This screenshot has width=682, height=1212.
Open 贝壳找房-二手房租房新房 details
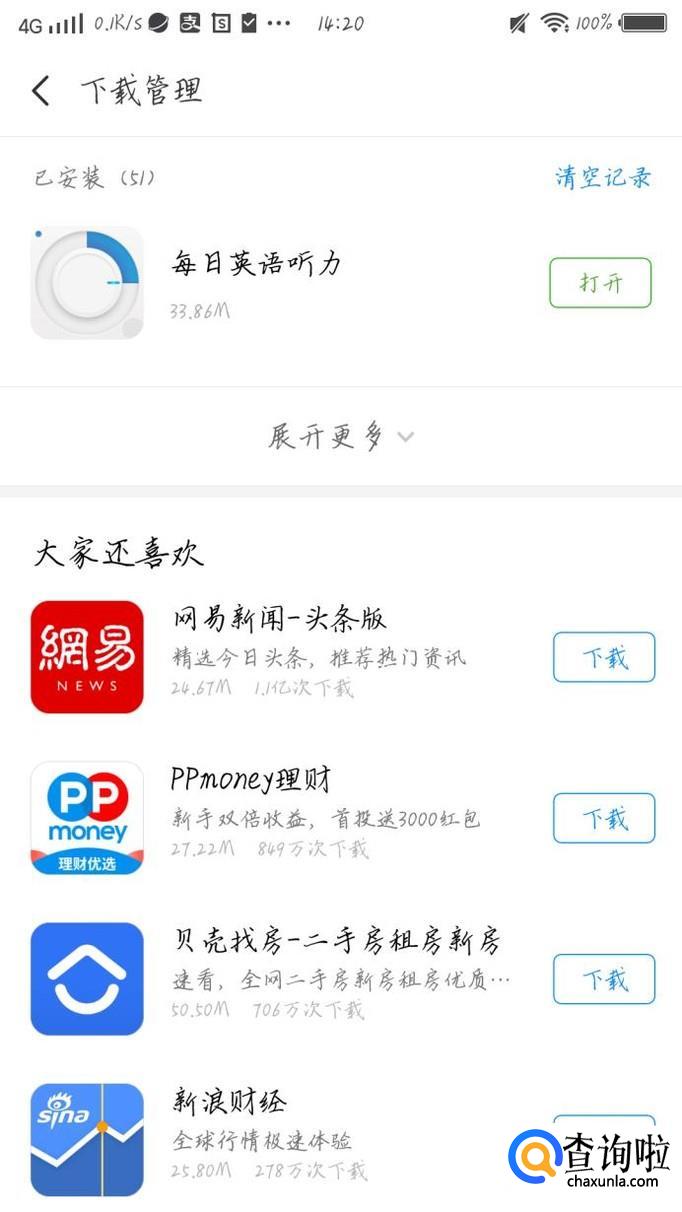[x=335, y=941]
